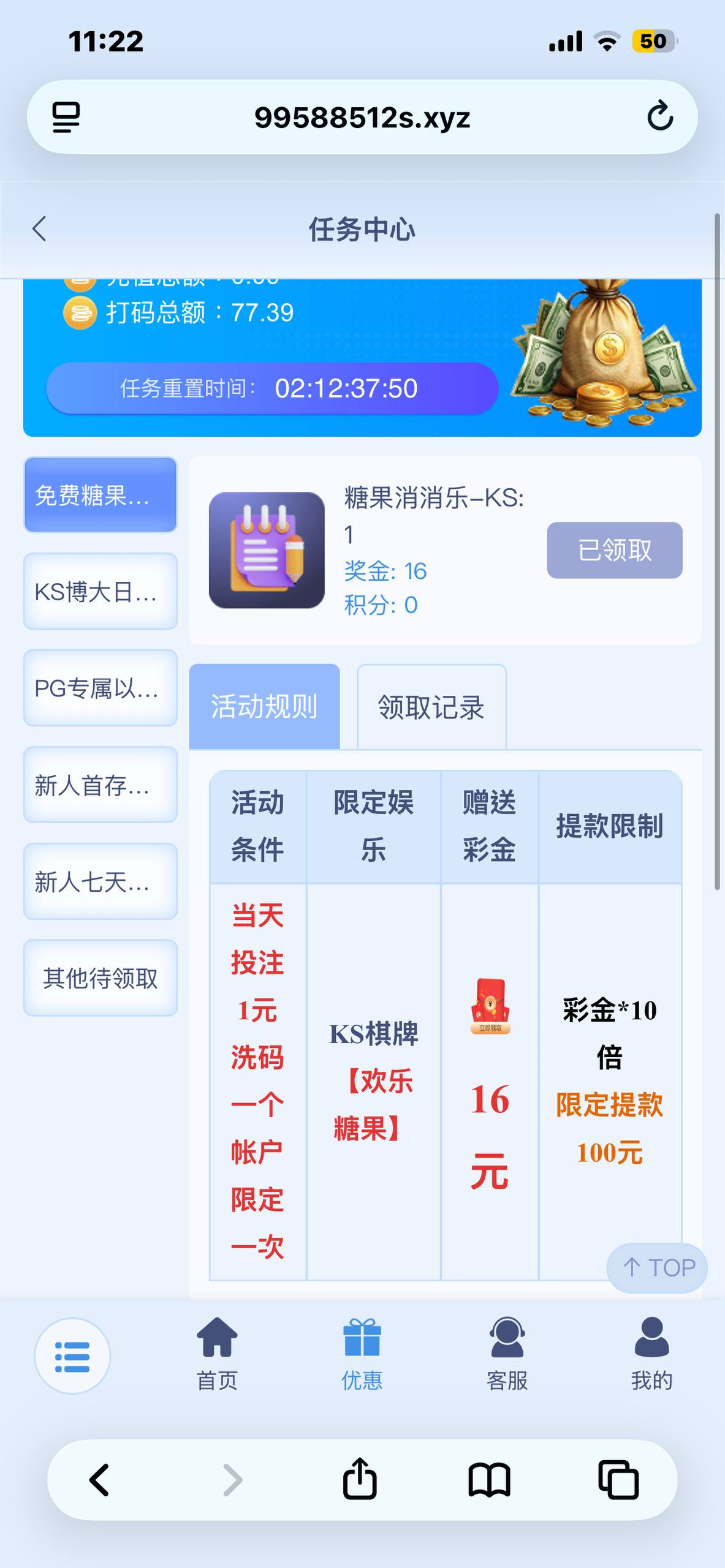Open the page settings icon in address bar
This screenshot has height=1568, width=725.
[66, 116]
